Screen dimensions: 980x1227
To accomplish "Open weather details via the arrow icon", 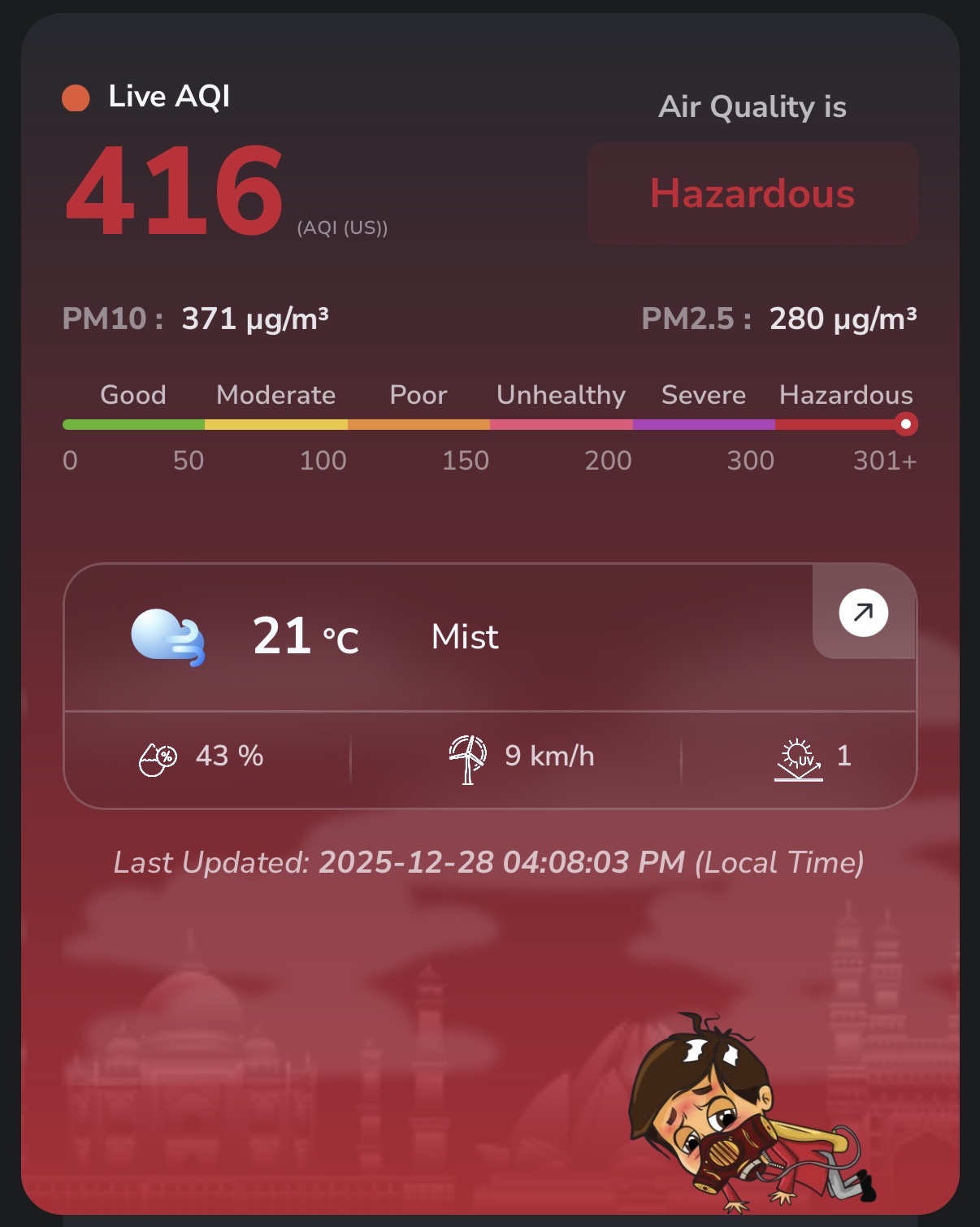I will point(863,613).
